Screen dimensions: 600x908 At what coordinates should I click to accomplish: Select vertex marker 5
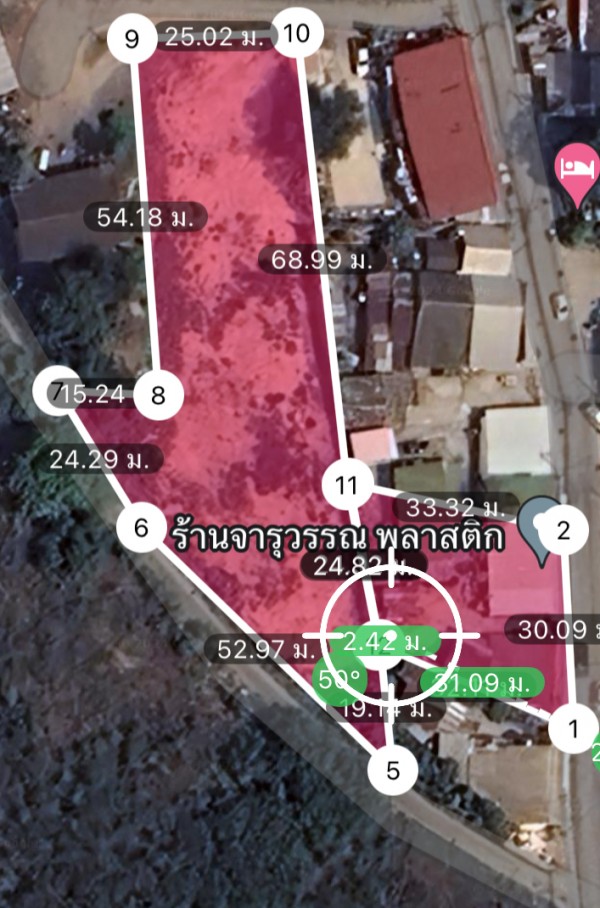[392, 771]
